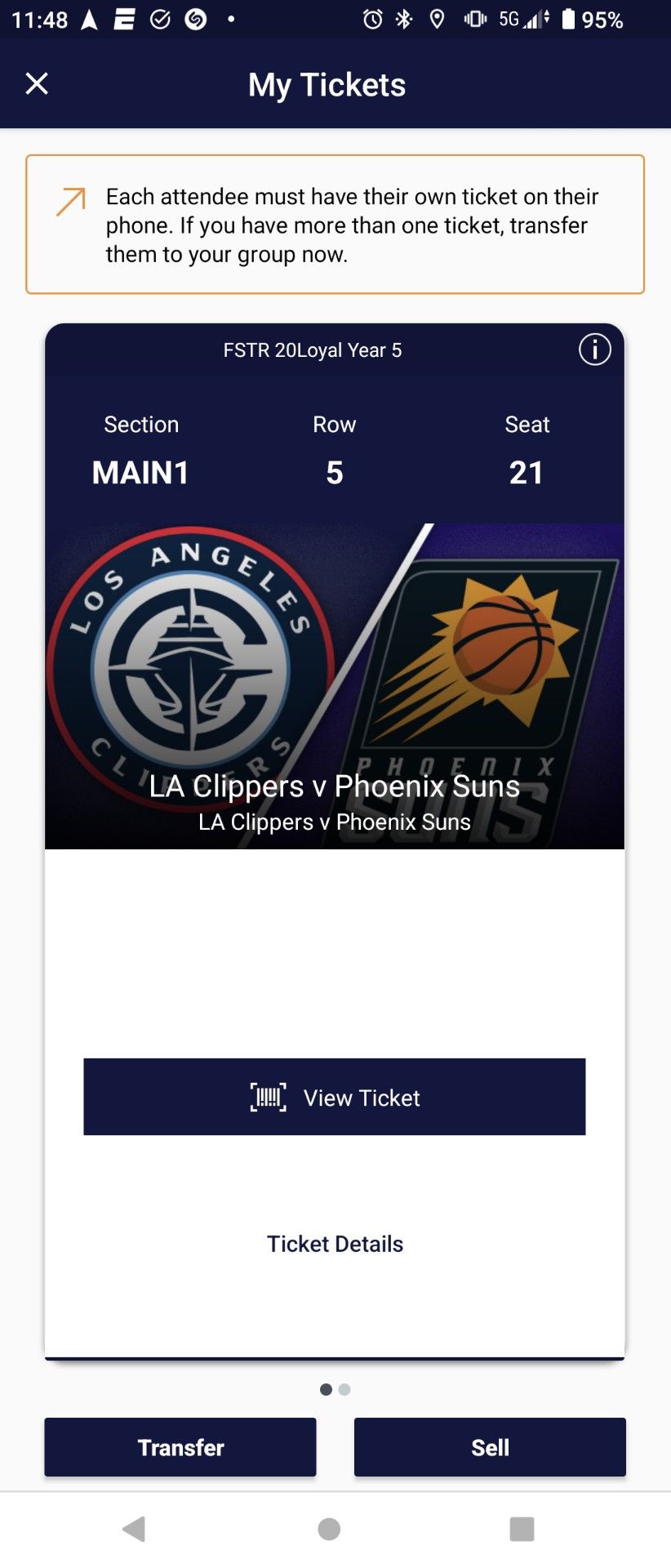Tap the vibrate mode icon in the status bar

[474, 19]
